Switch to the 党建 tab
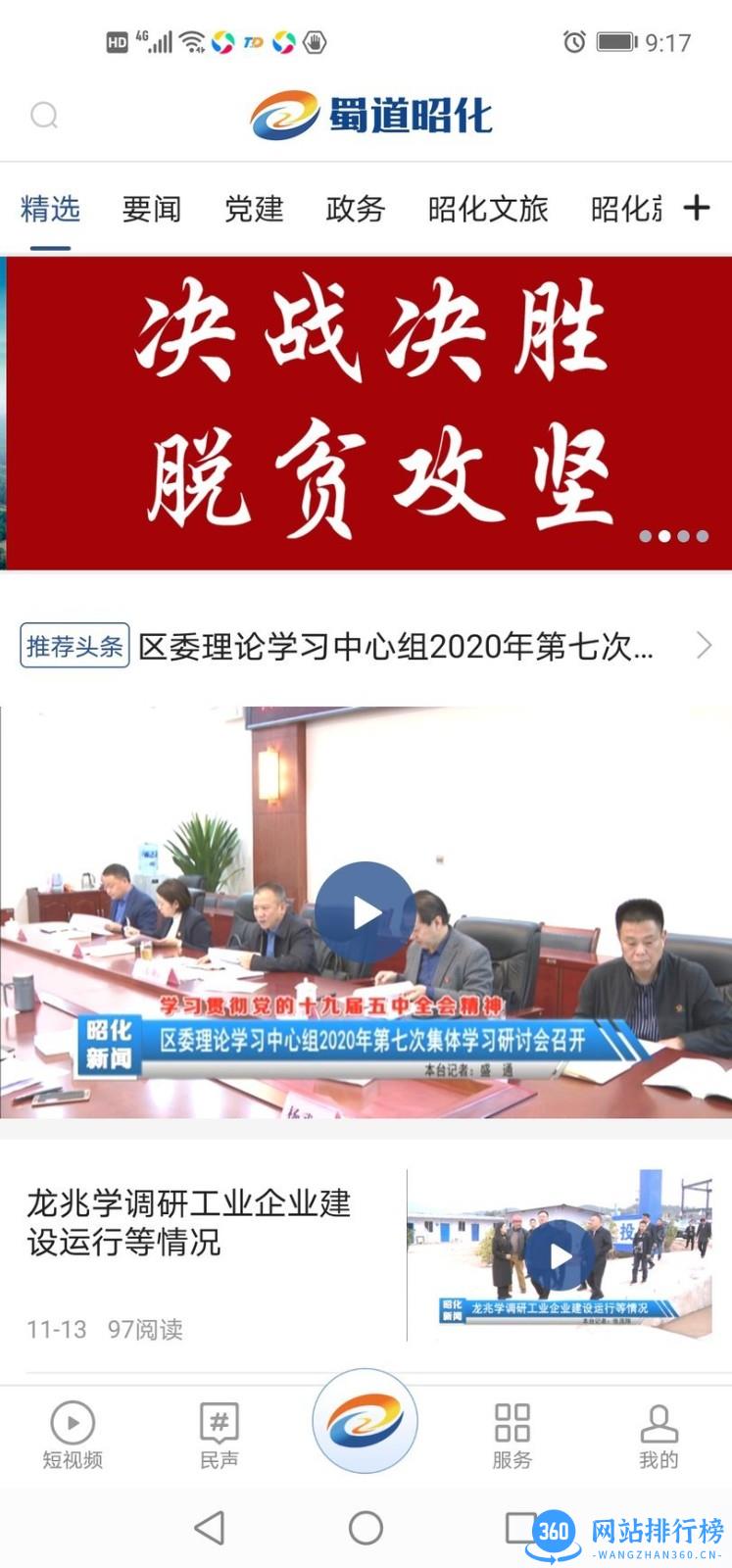This screenshot has width=732, height=1568. (x=253, y=209)
